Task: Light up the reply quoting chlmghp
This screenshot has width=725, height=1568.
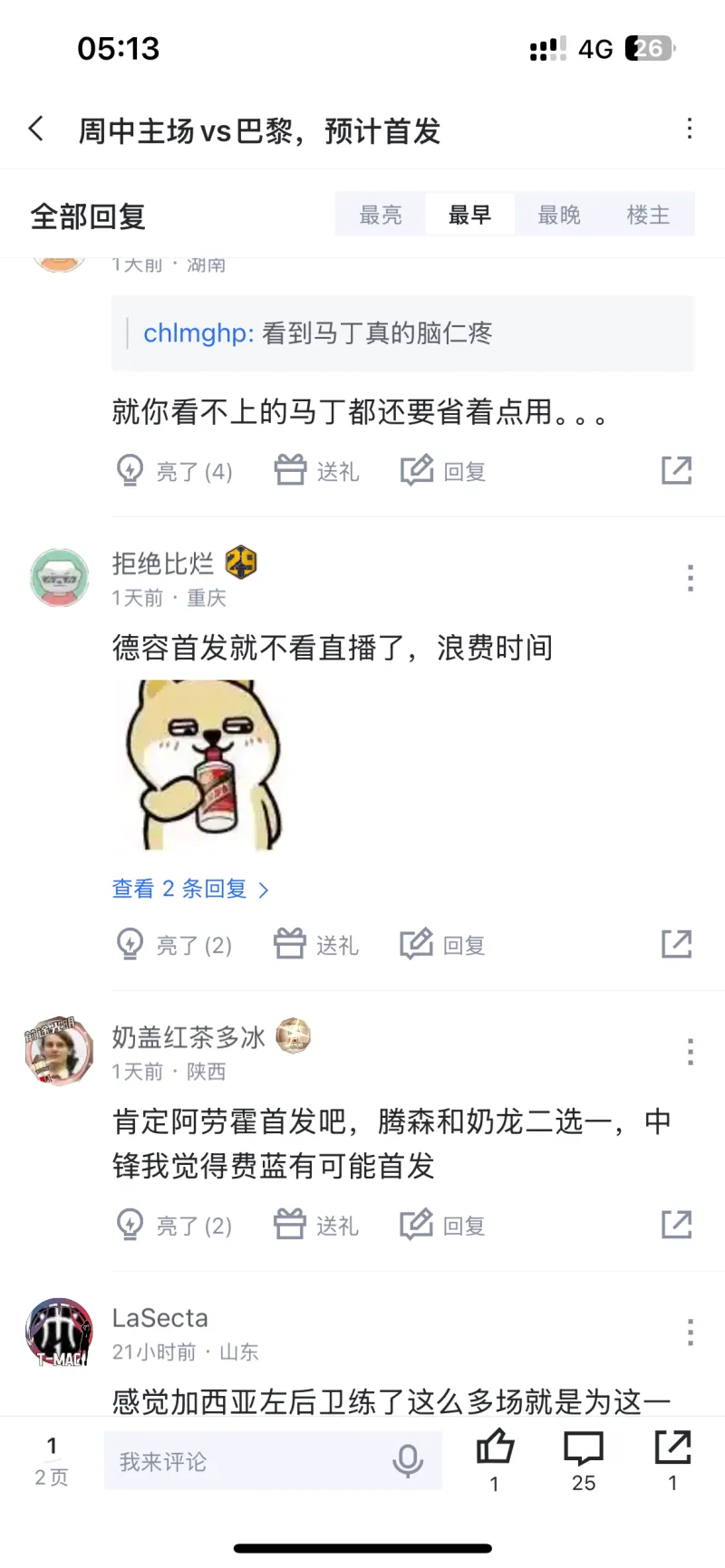Action: 175,471
